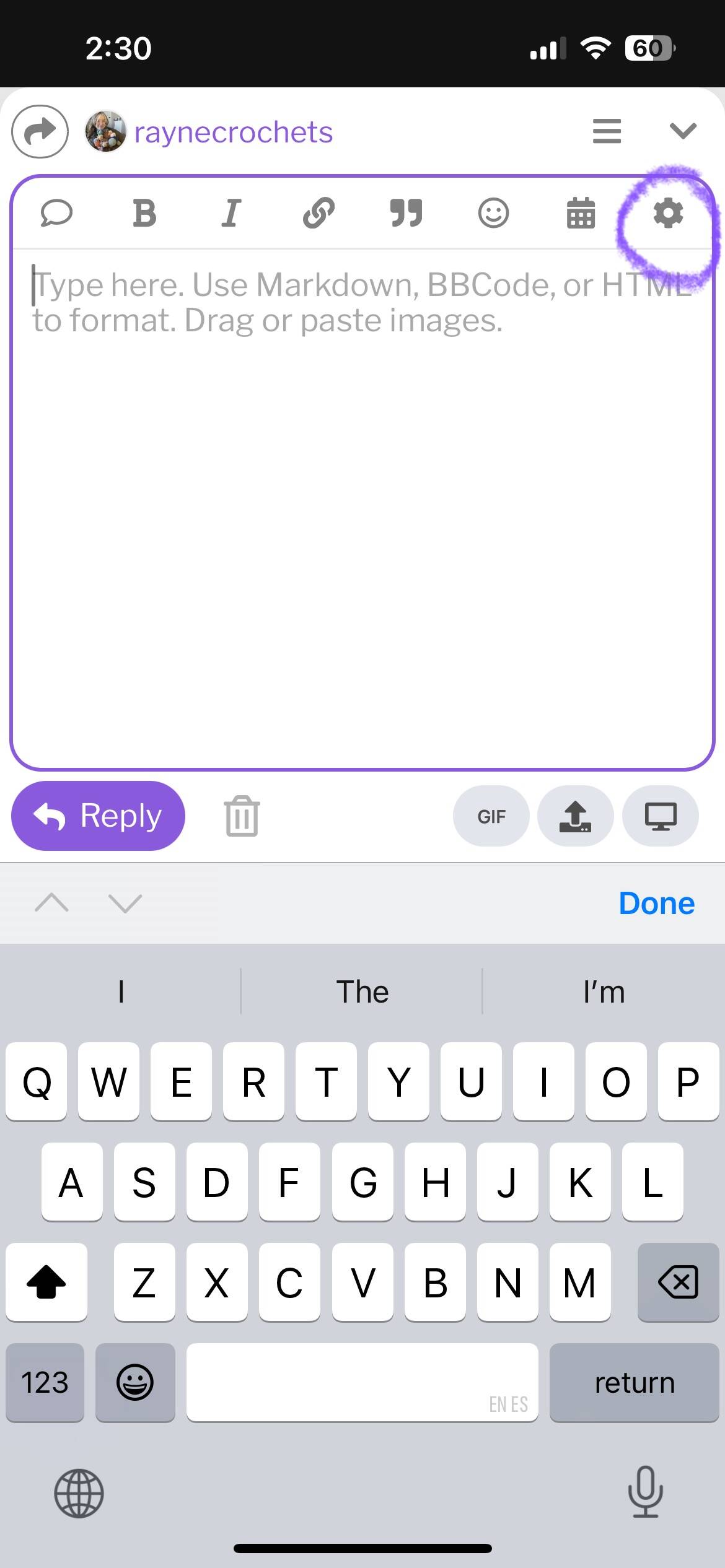This screenshot has width=725, height=1568.
Task: Tap the monitor preview button
Action: coord(661,816)
